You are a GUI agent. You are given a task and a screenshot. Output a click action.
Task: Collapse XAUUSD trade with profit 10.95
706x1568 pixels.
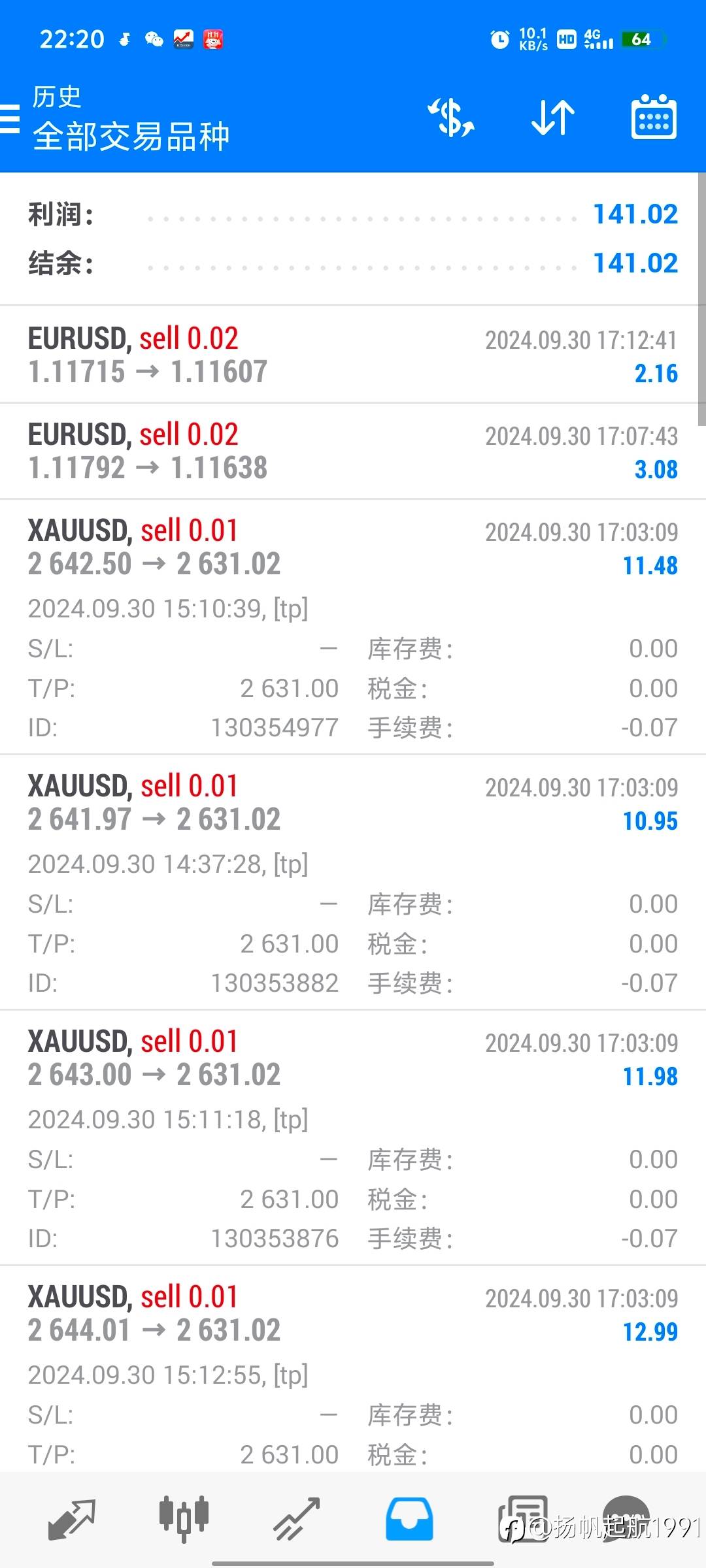pyautogui.click(x=353, y=803)
